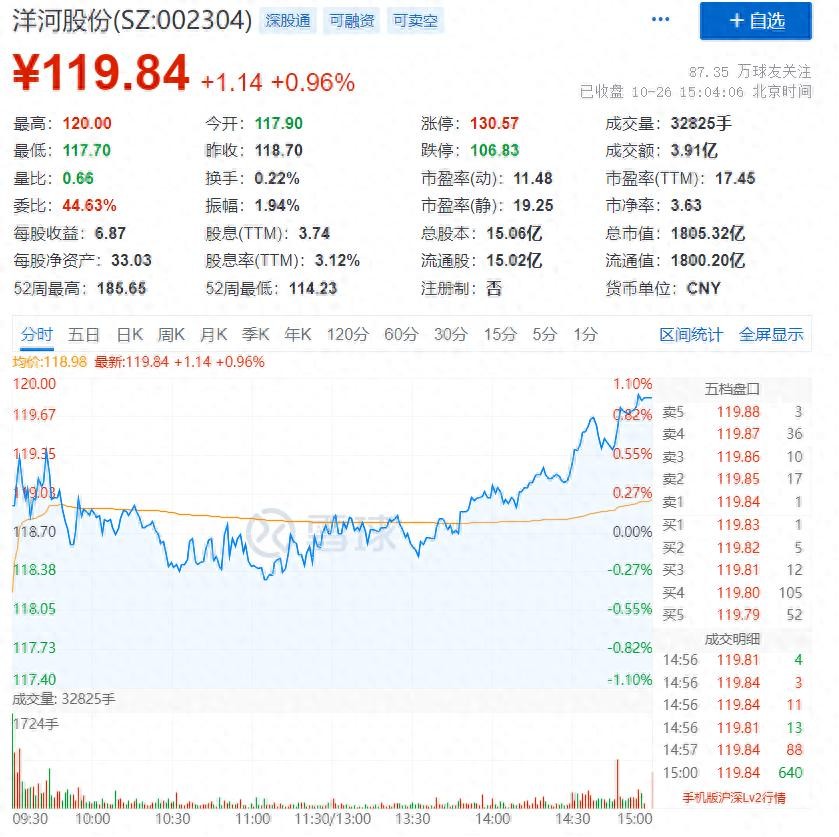This screenshot has width=839, height=837.
Task: View the 年K chart
Action: pyautogui.click(x=298, y=335)
